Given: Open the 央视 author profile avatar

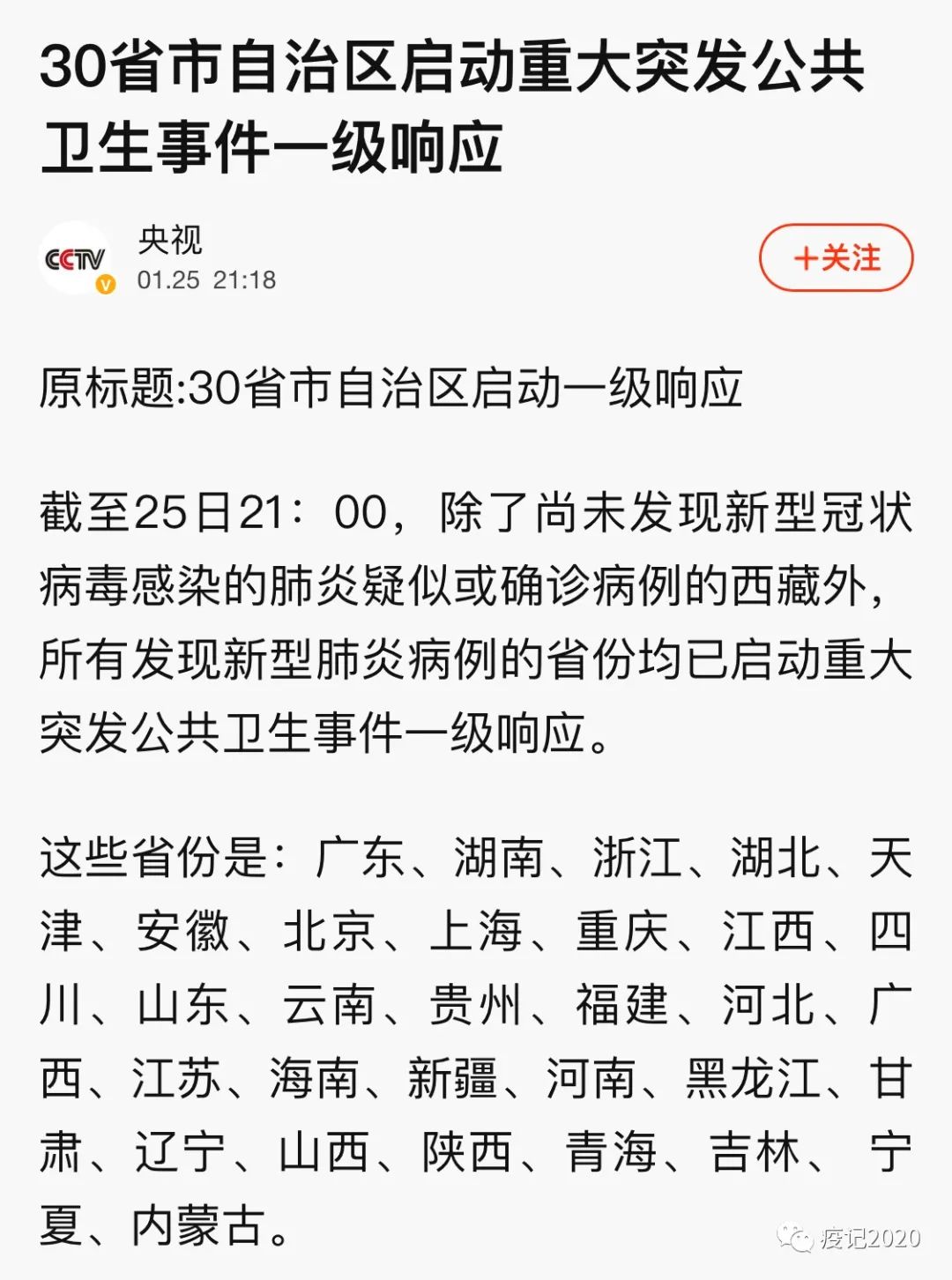Looking at the screenshot, I should point(76,259).
